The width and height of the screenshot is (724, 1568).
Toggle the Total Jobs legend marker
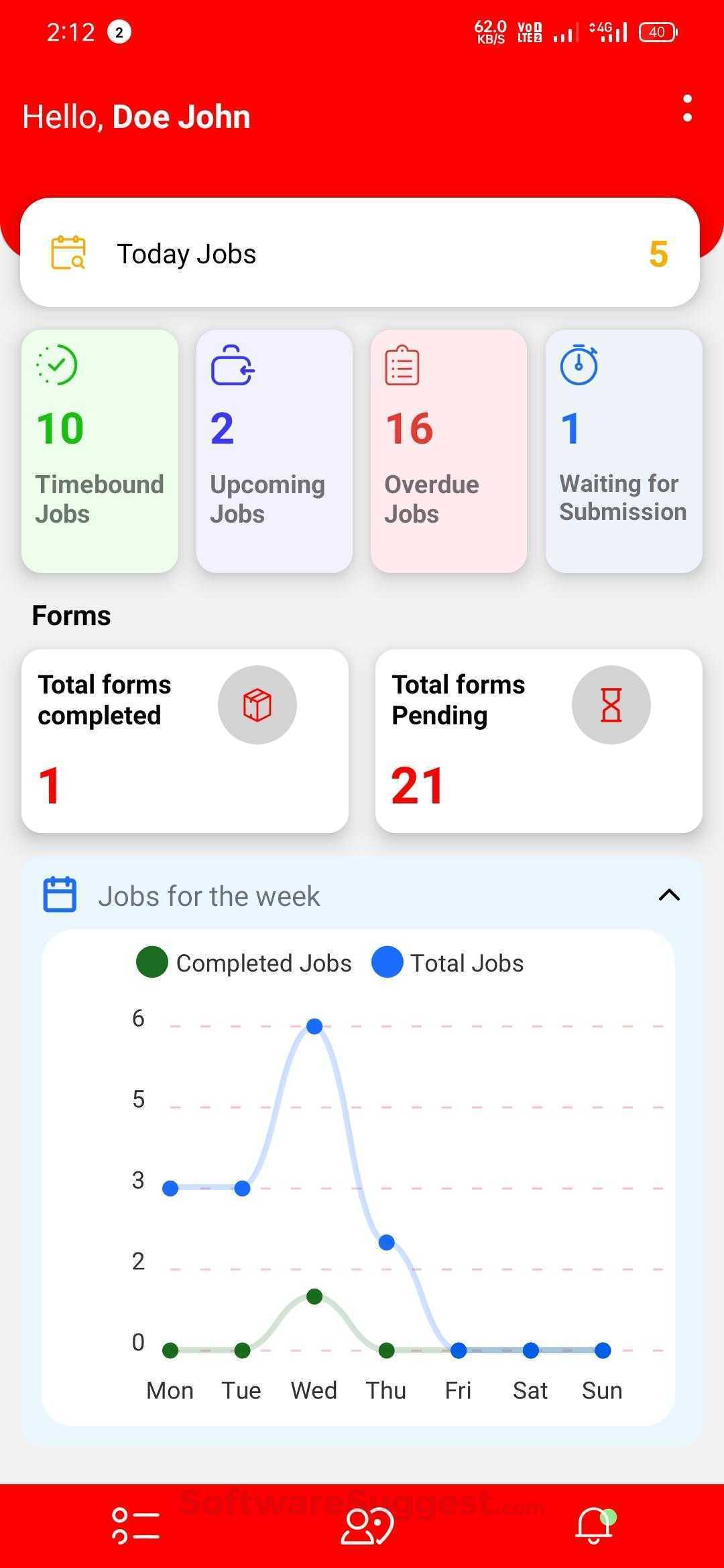click(387, 962)
